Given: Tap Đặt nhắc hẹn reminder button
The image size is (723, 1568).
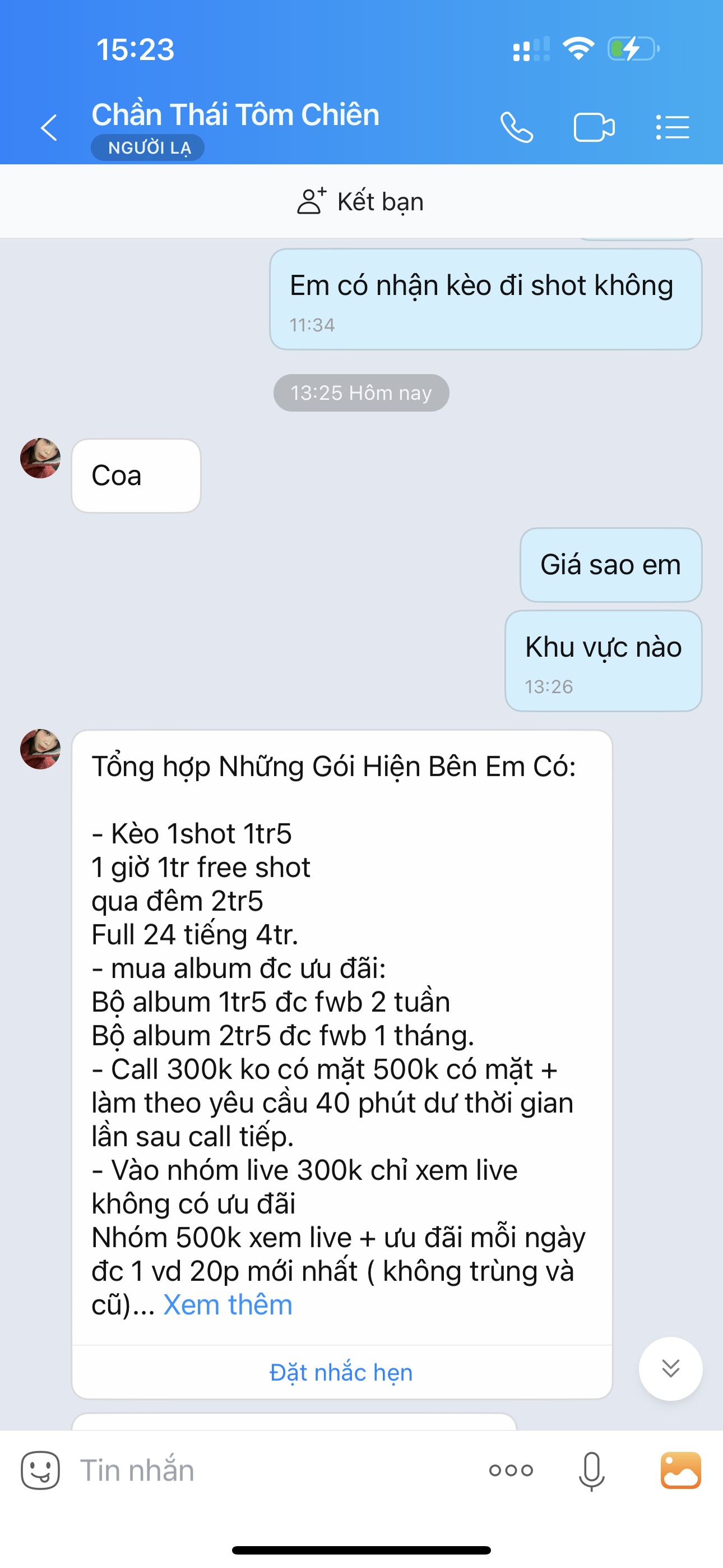Looking at the screenshot, I should pyautogui.click(x=341, y=1373).
